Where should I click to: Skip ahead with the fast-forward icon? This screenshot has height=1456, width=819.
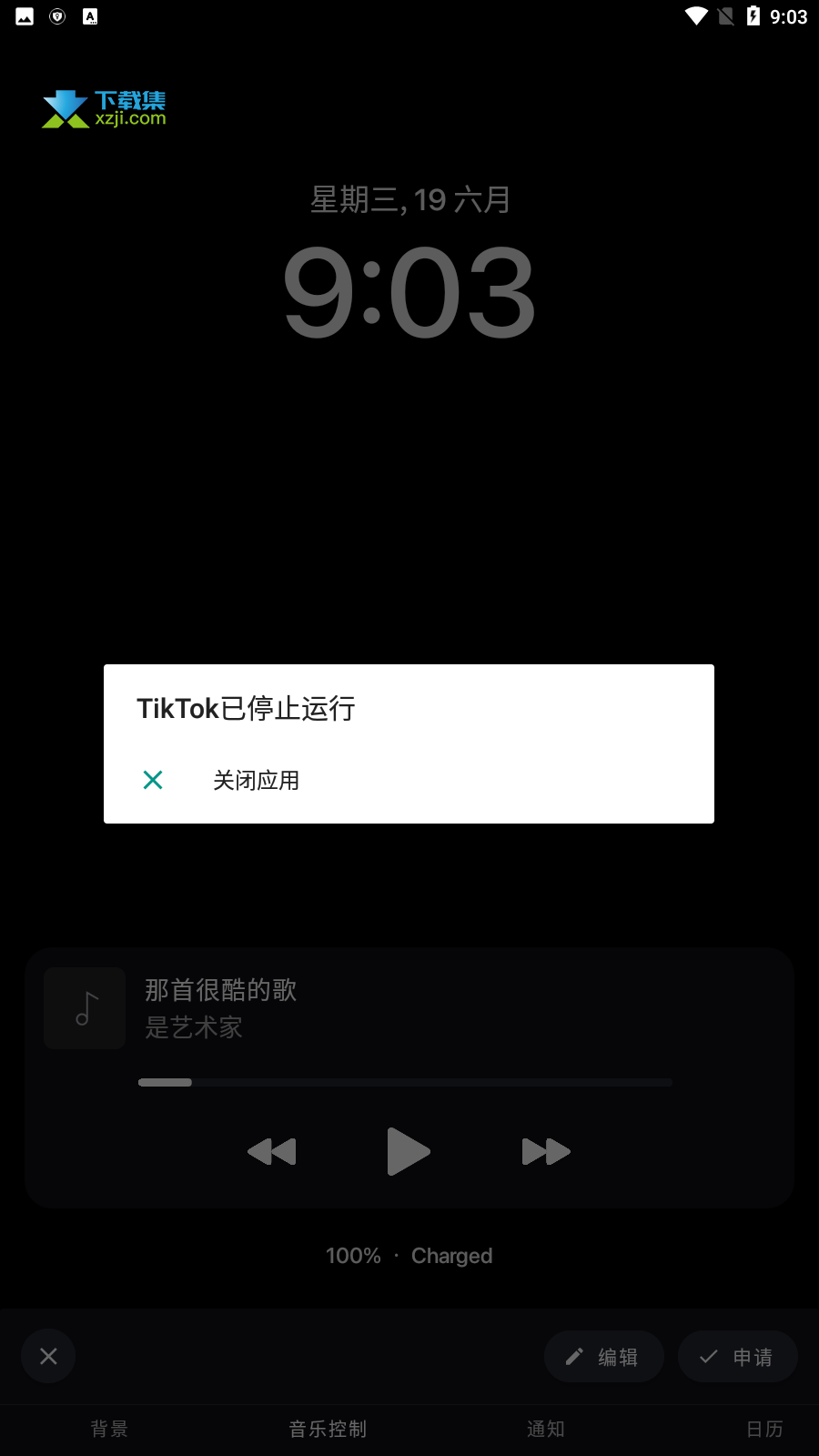point(546,1152)
